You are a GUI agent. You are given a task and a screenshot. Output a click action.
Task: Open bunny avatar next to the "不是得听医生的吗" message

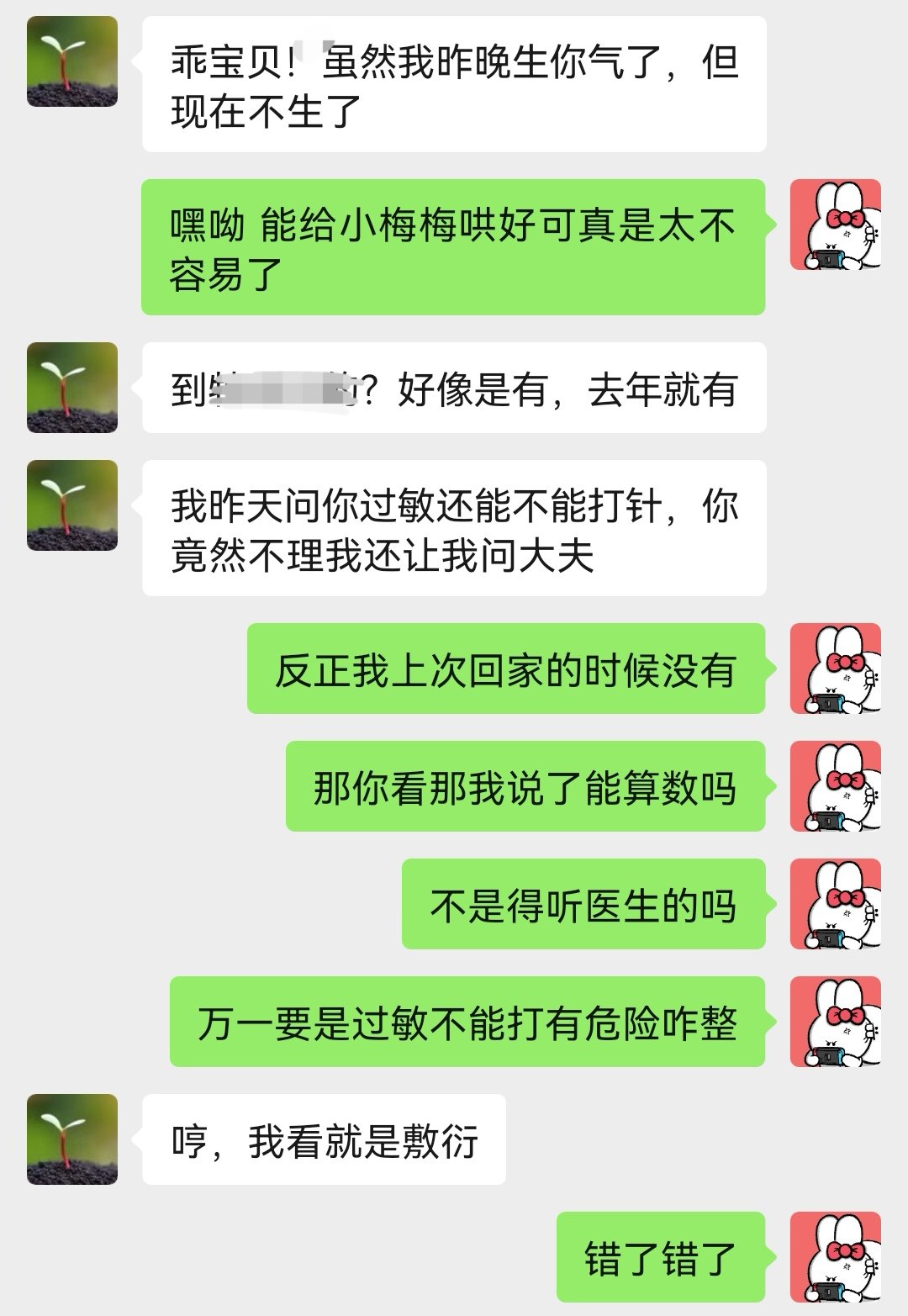(835, 904)
